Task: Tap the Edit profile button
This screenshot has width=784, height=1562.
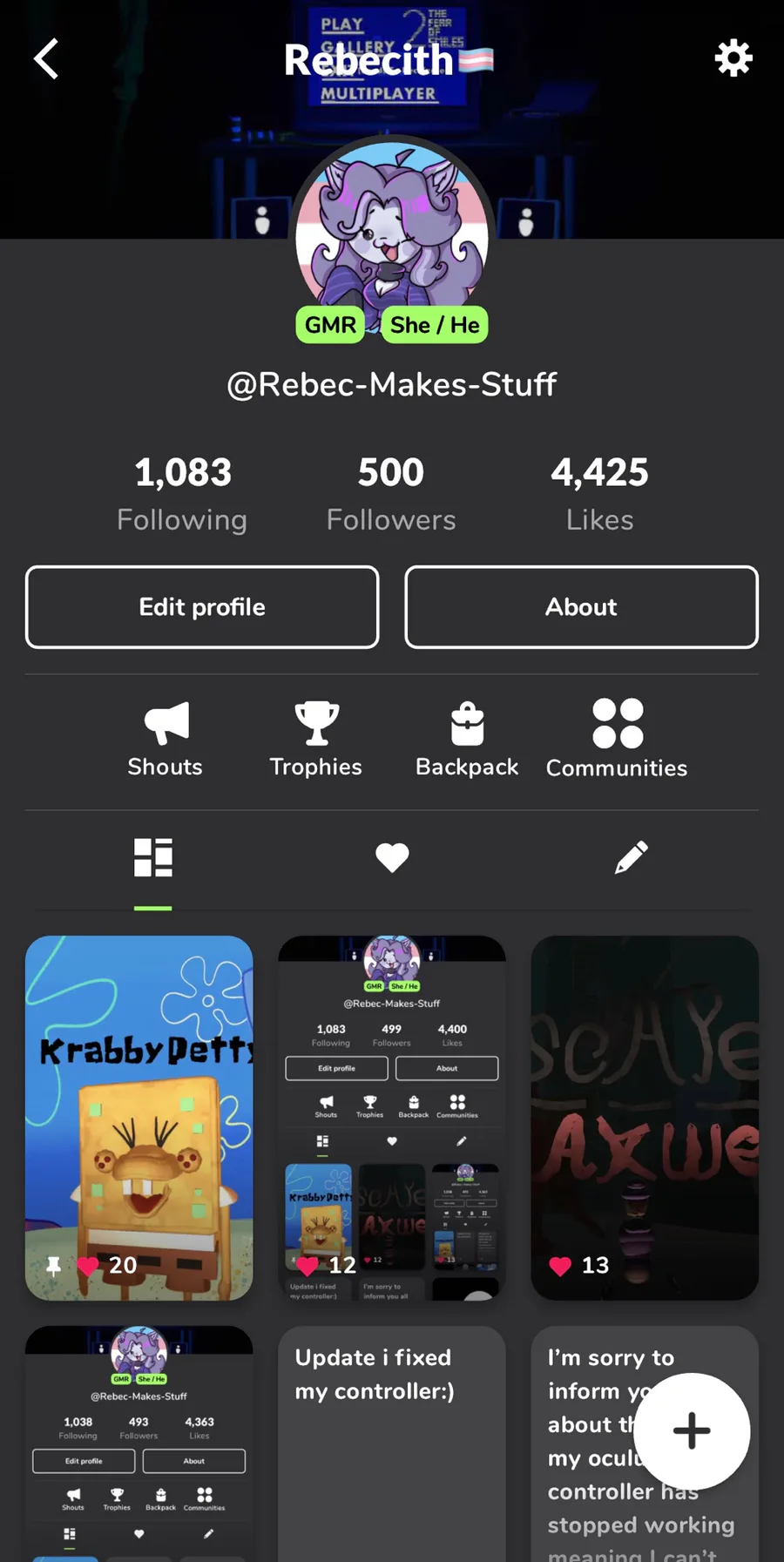Action: tap(202, 607)
